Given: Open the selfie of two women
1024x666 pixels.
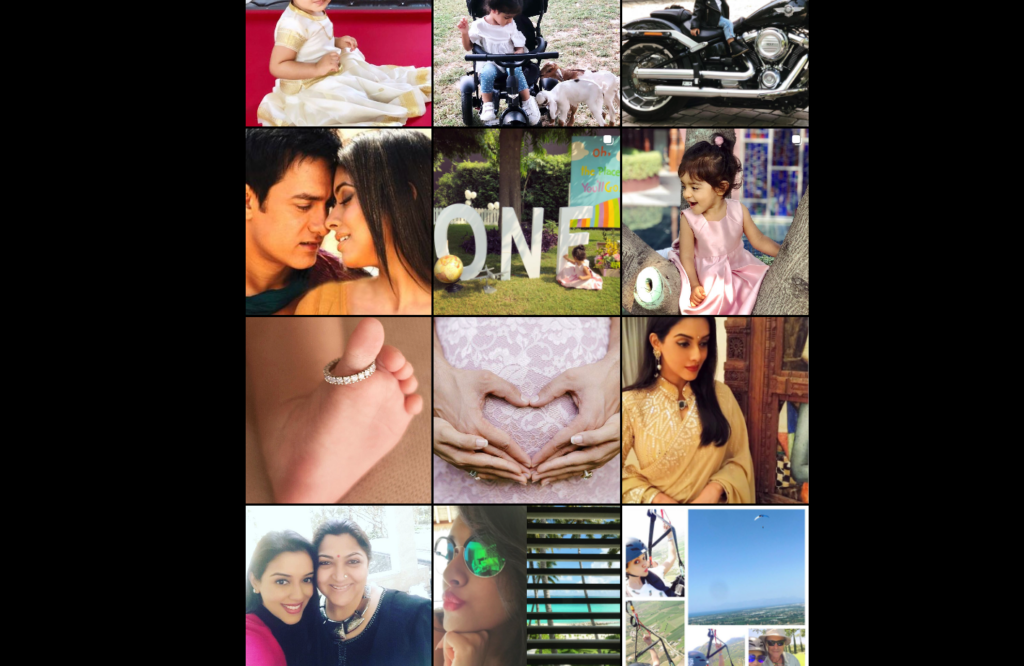Looking at the screenshot, I should click(x=338, y=586).
